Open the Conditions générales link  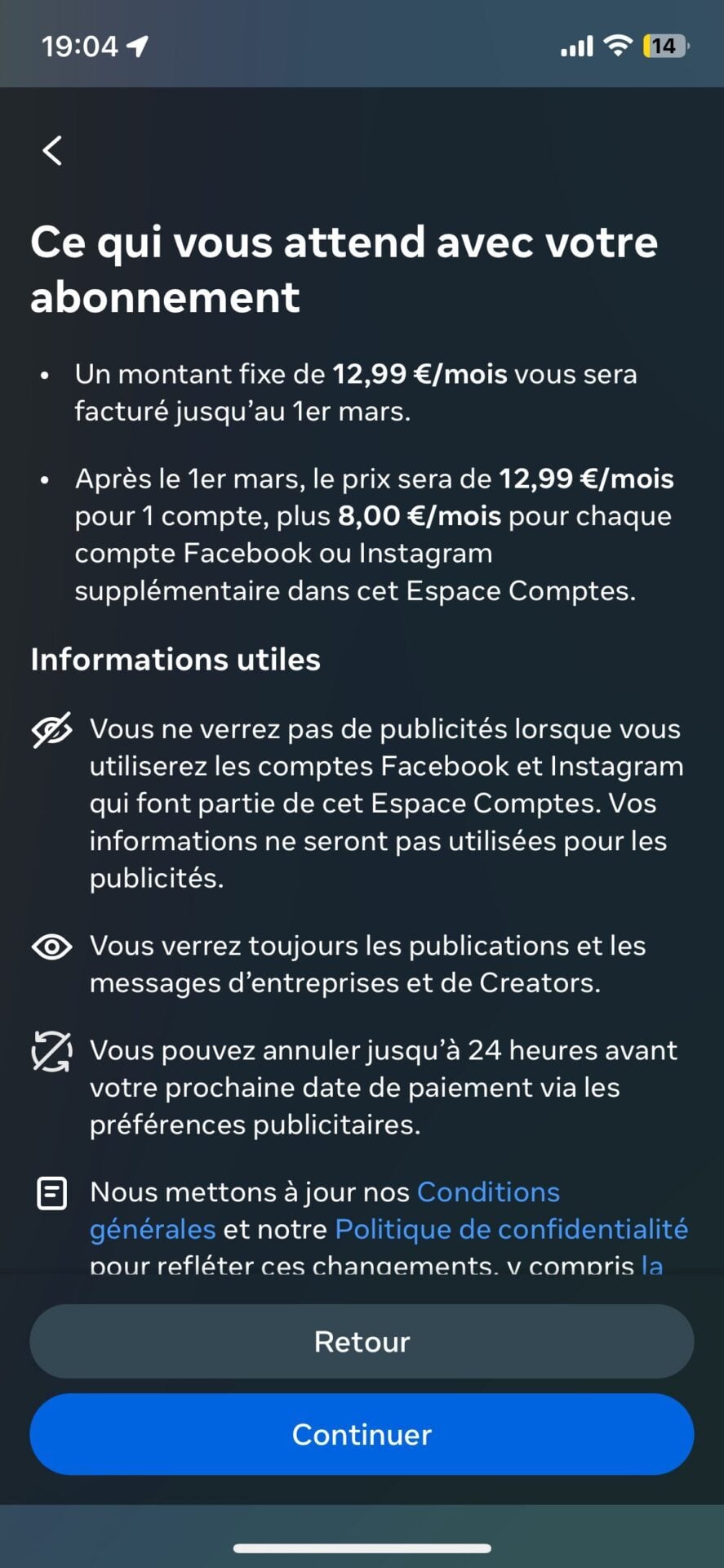click(487, 1192)
